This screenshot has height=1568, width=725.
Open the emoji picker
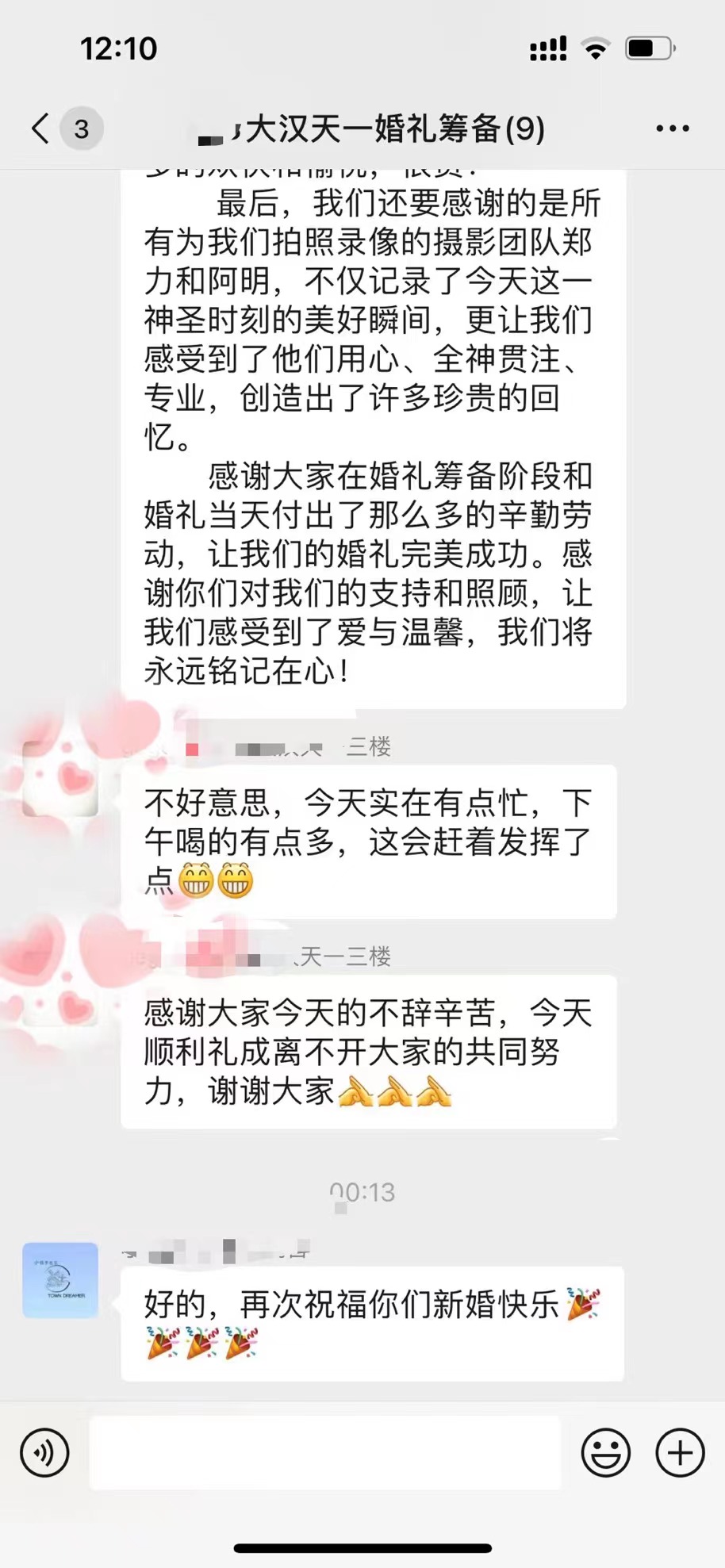click(x=606, y=1453)
